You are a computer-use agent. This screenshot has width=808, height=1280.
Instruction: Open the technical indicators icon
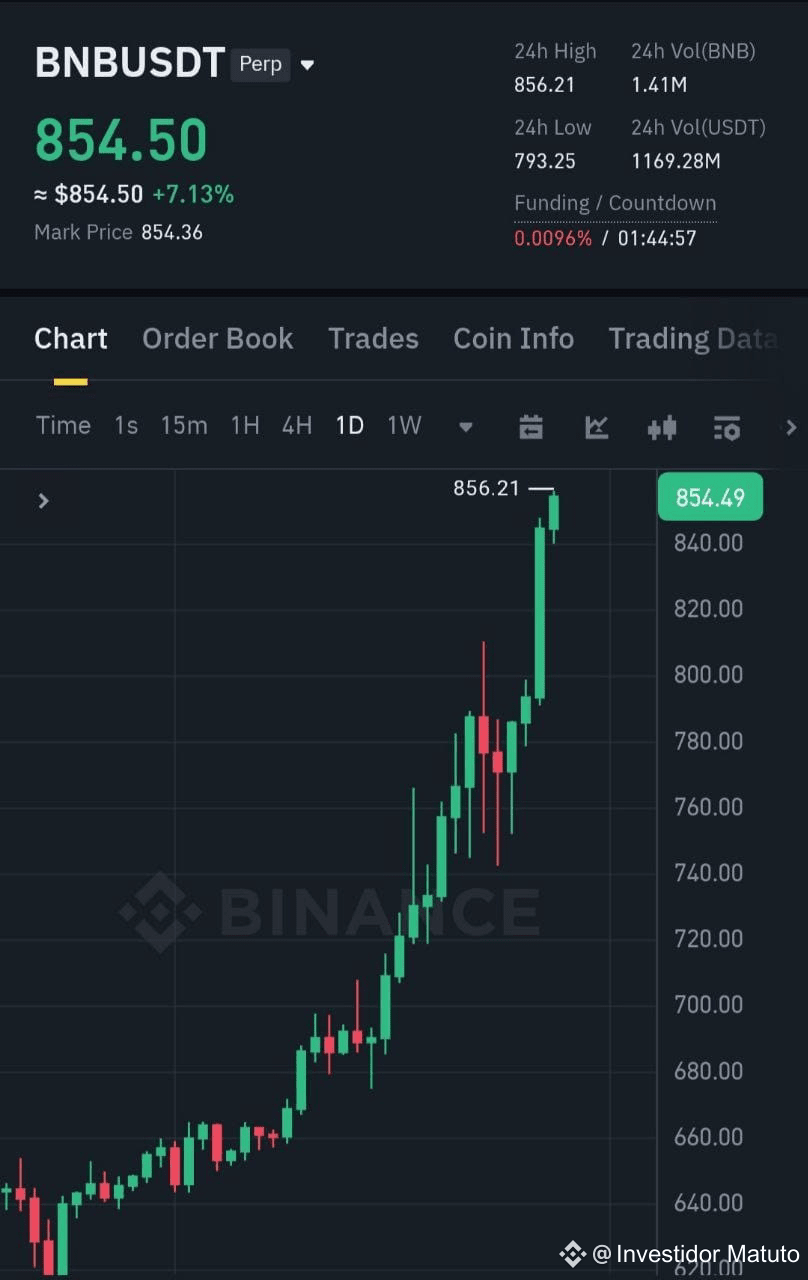tap(596, 427)
